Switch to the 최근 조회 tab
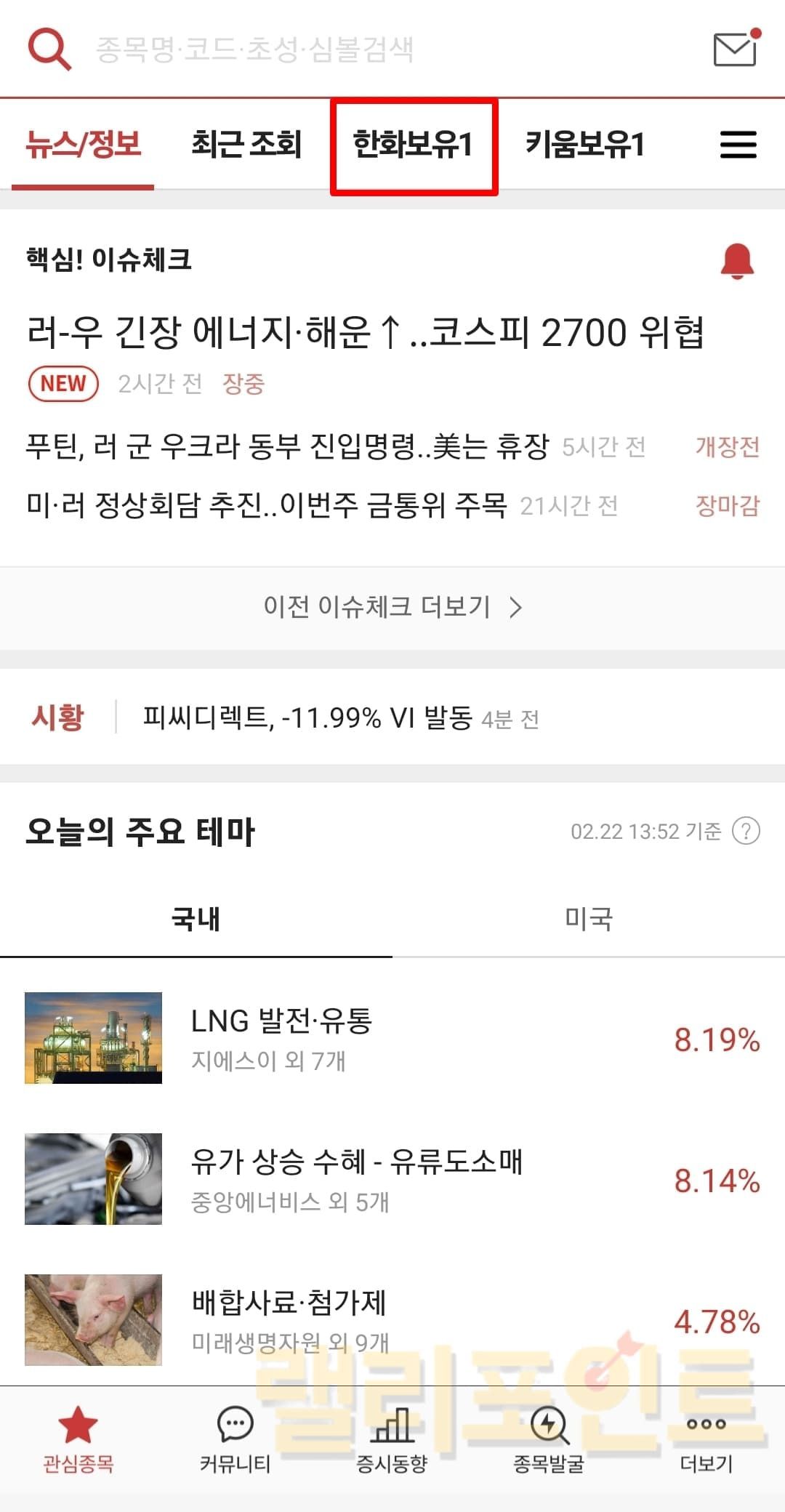The width and height of the screenshot is (785, 1512). (x=246, y=144)
